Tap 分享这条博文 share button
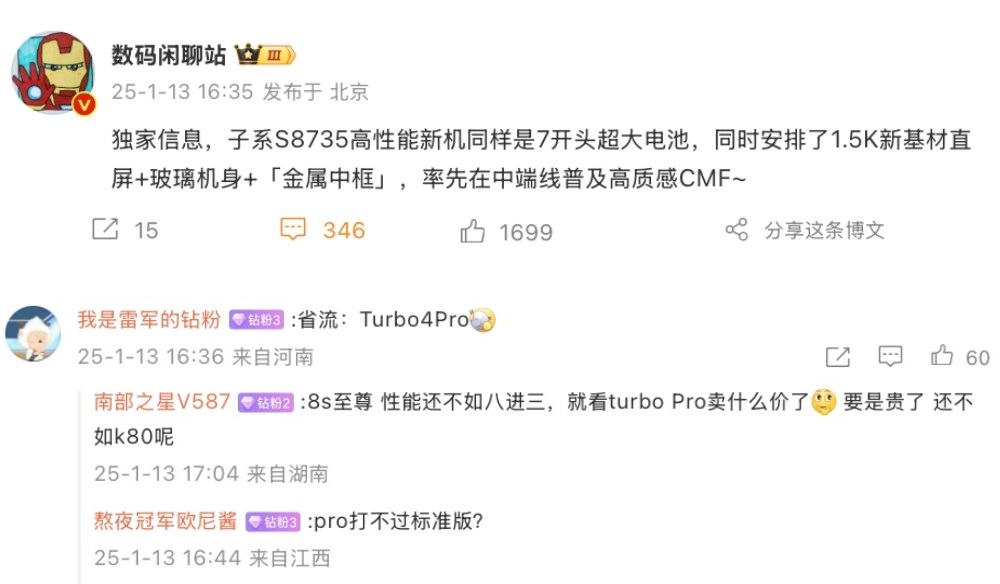Viewport: 1000px width, 584px height. [805, 231]
